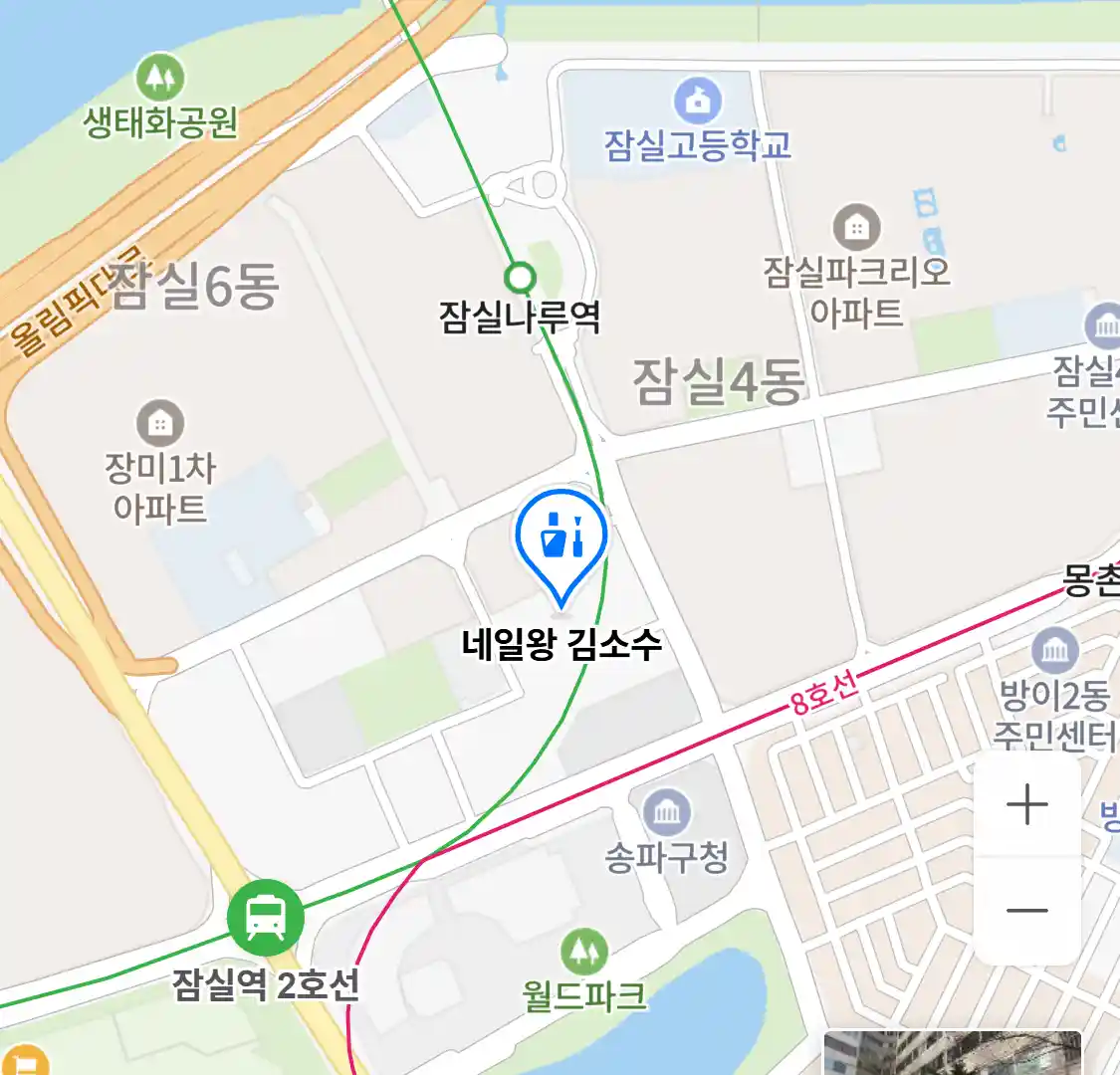Select the 월드파크 park marker

pos(583,953)
